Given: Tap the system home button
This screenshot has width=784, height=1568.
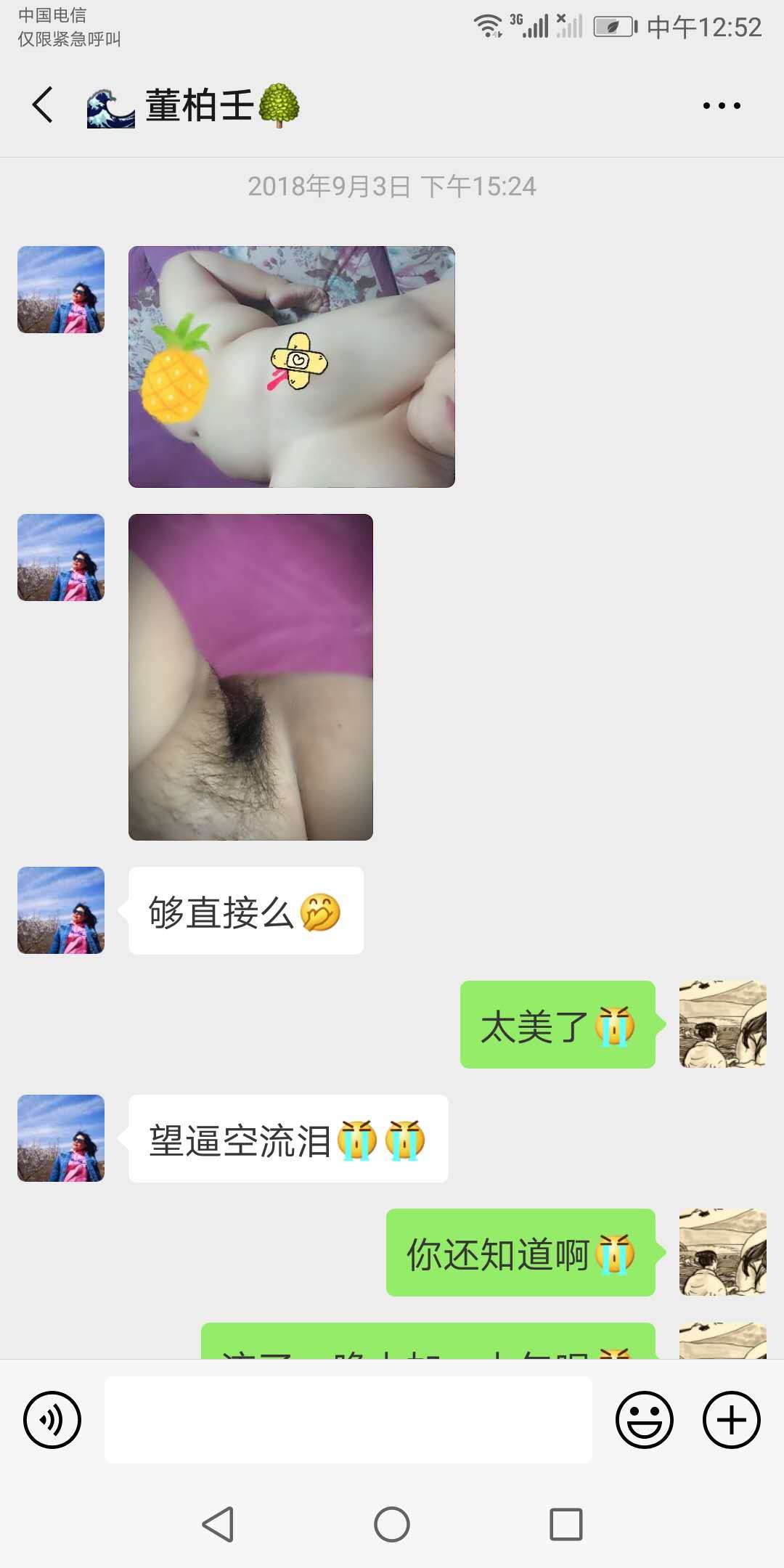Looking at the screenshot, I should click(x=392, y=1524).
